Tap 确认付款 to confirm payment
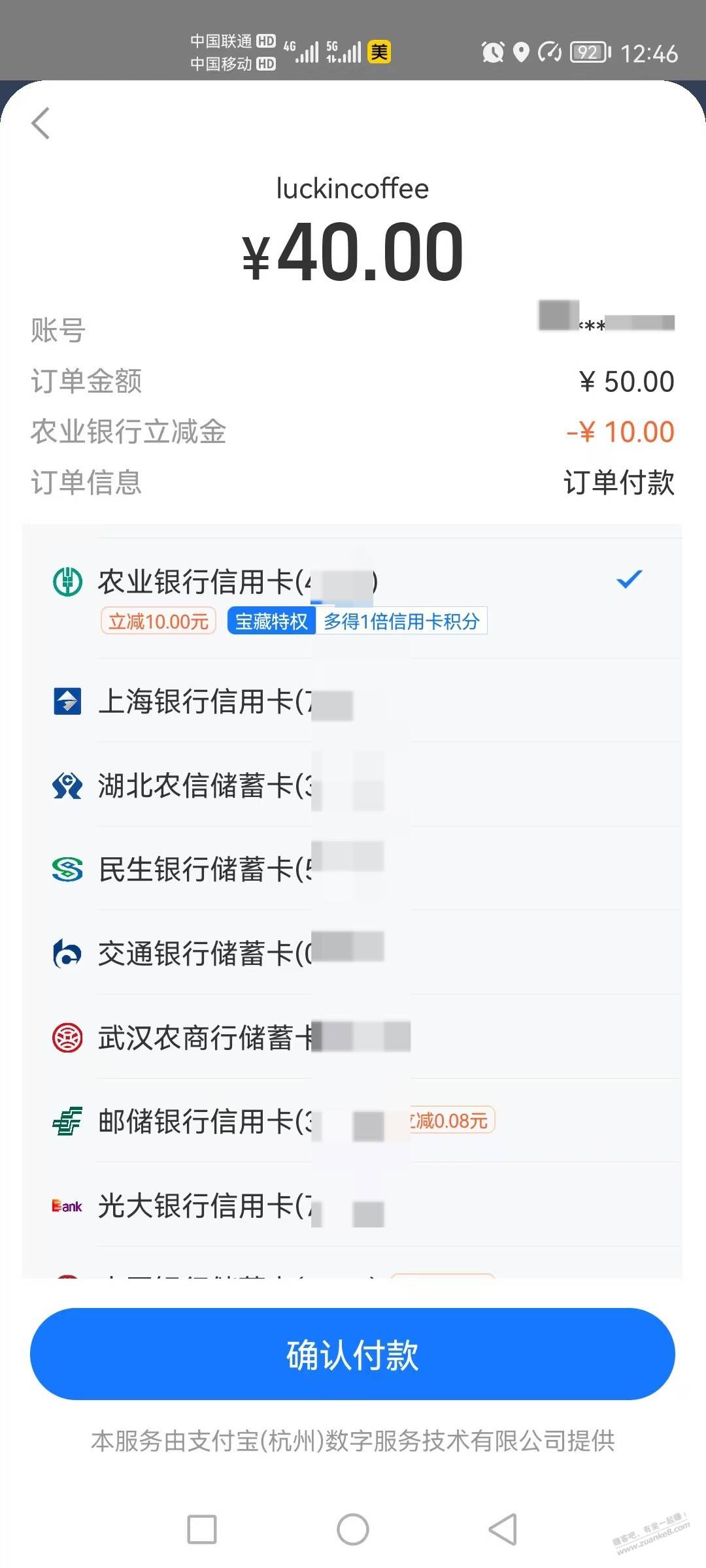 (352, 1354)
